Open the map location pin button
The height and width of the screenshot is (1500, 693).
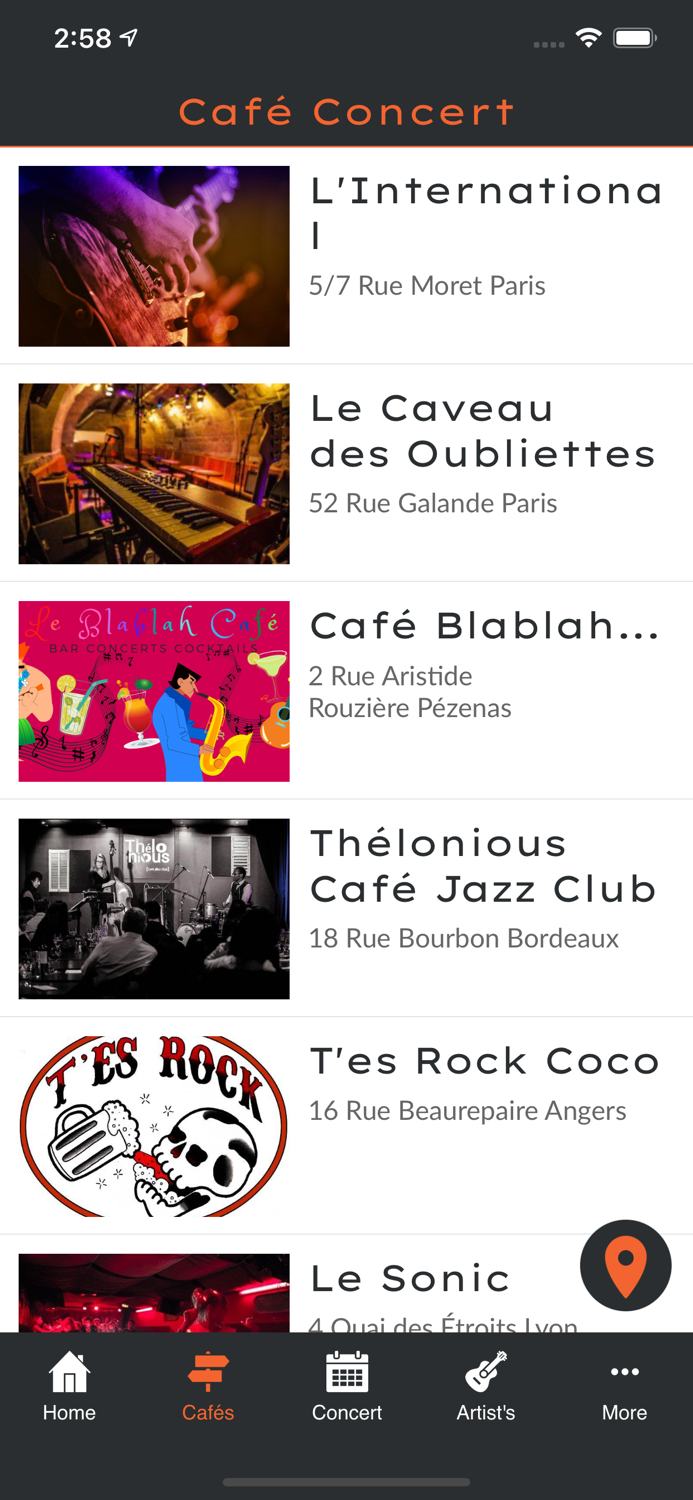point(625,1264)
